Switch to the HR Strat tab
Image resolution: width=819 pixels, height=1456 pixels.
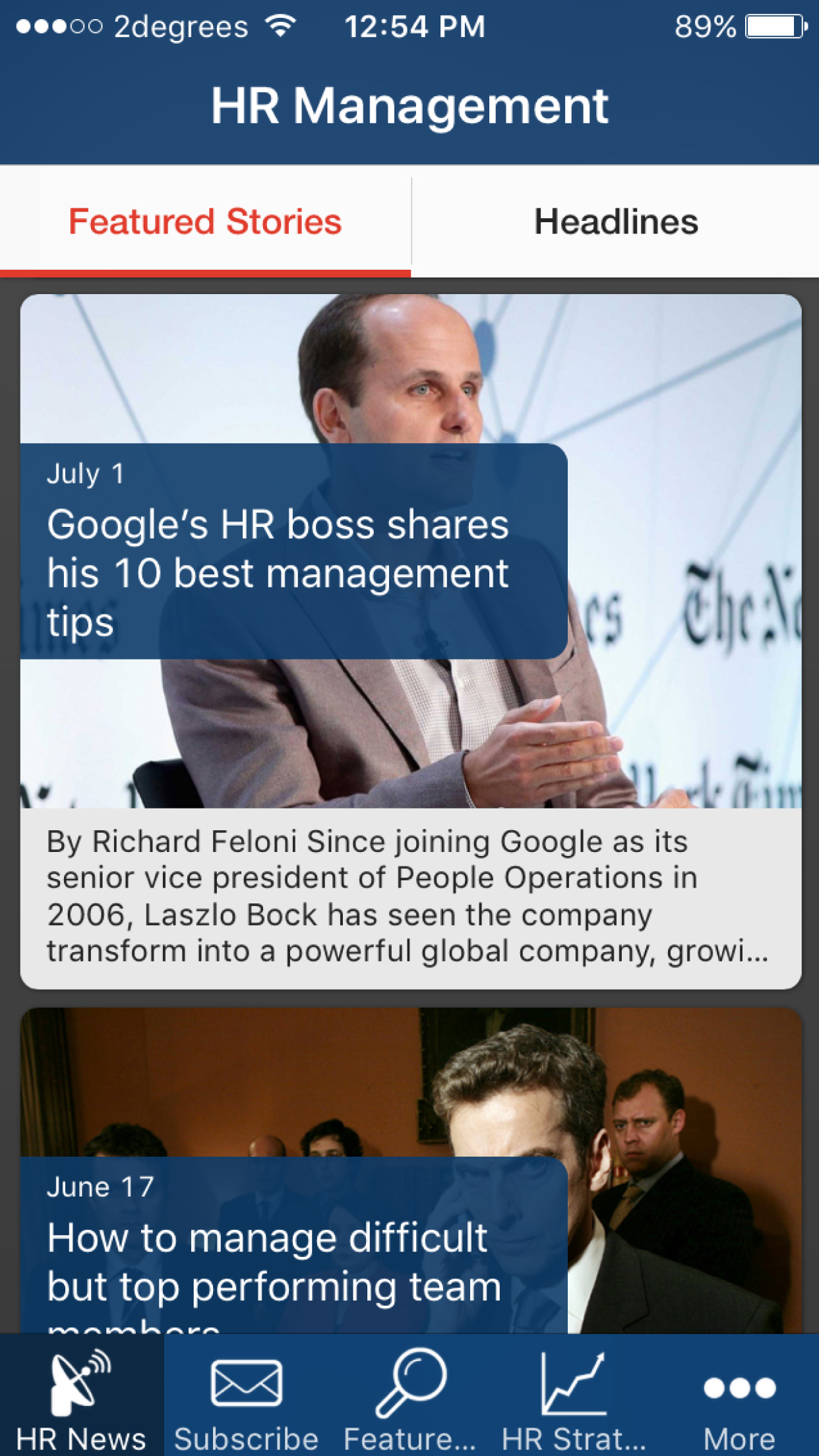pyautogui.click(x=574, y=1395)
